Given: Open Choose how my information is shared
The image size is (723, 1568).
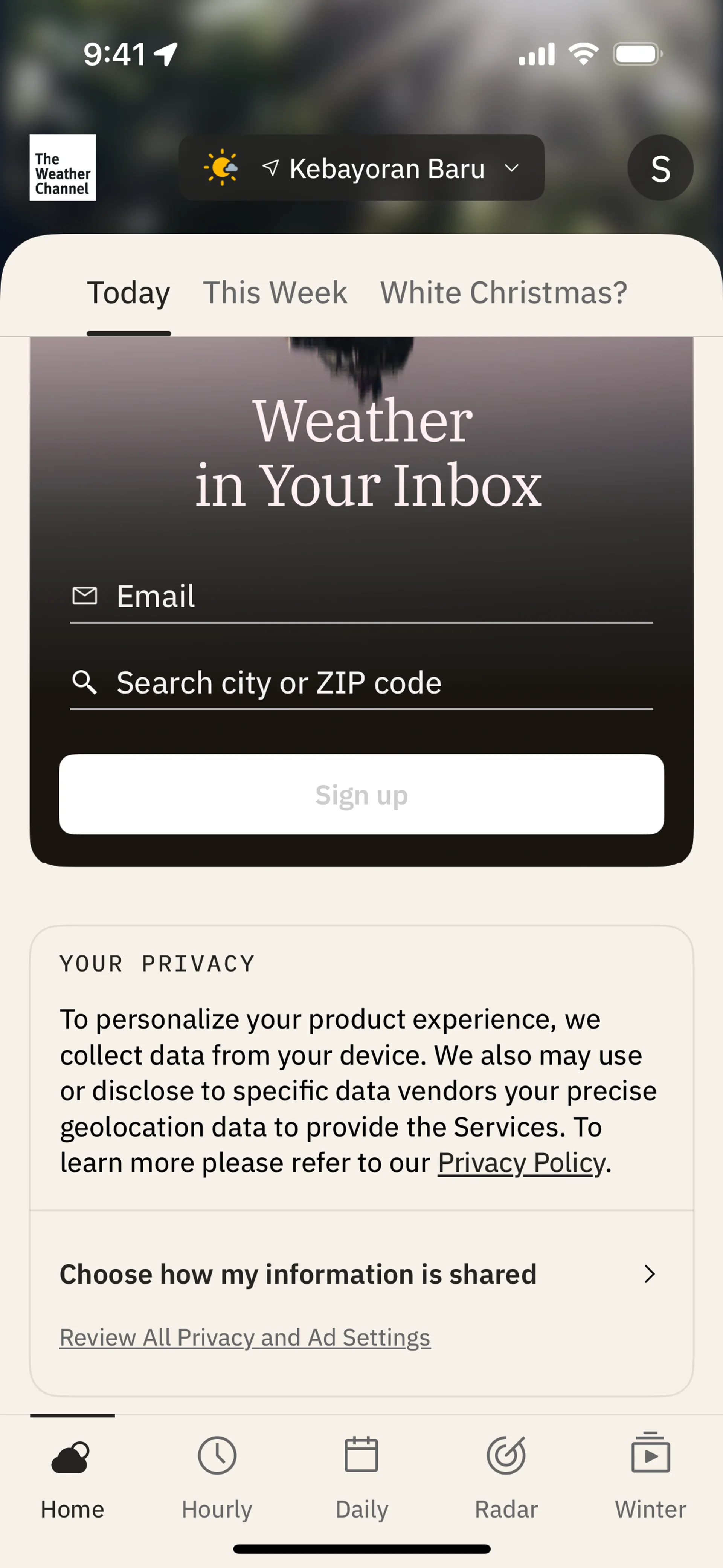Looking at the screenshot, I should pyautogui.click(x=359, y=1274).
